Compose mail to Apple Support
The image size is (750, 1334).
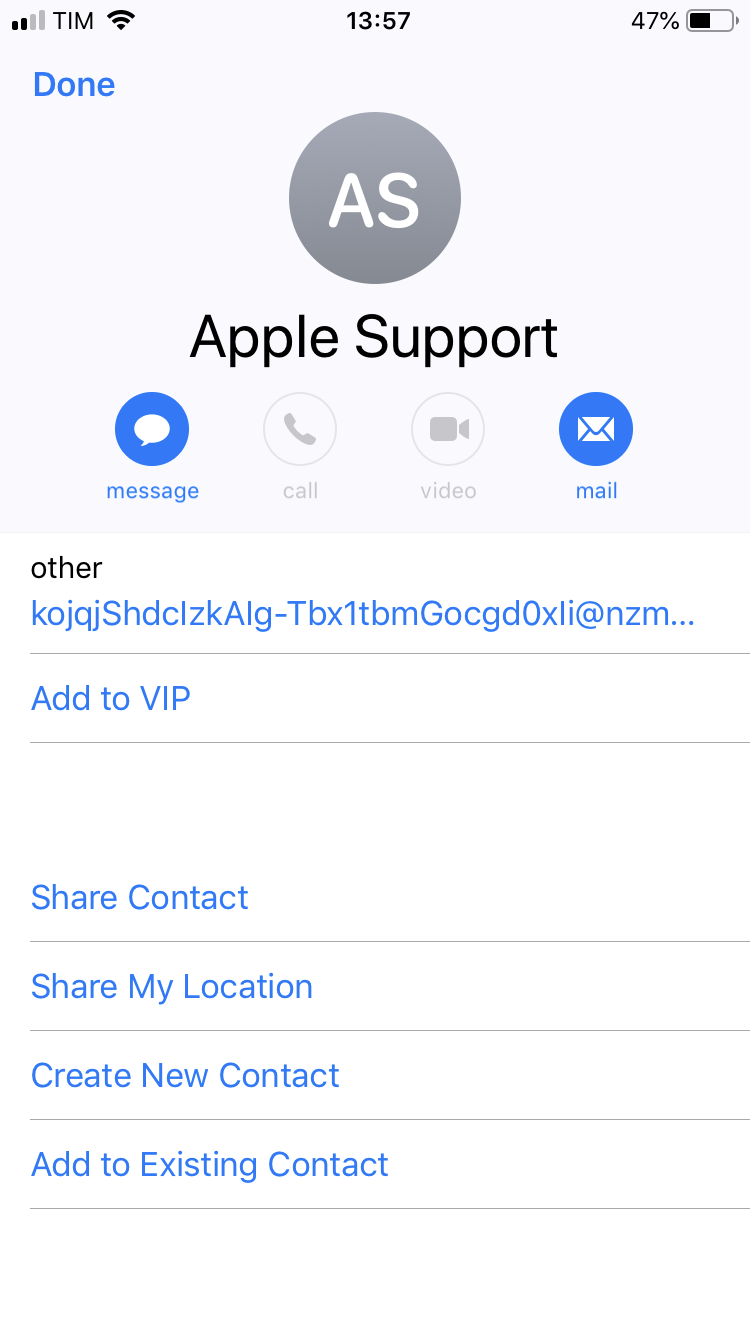pos(596,430)
